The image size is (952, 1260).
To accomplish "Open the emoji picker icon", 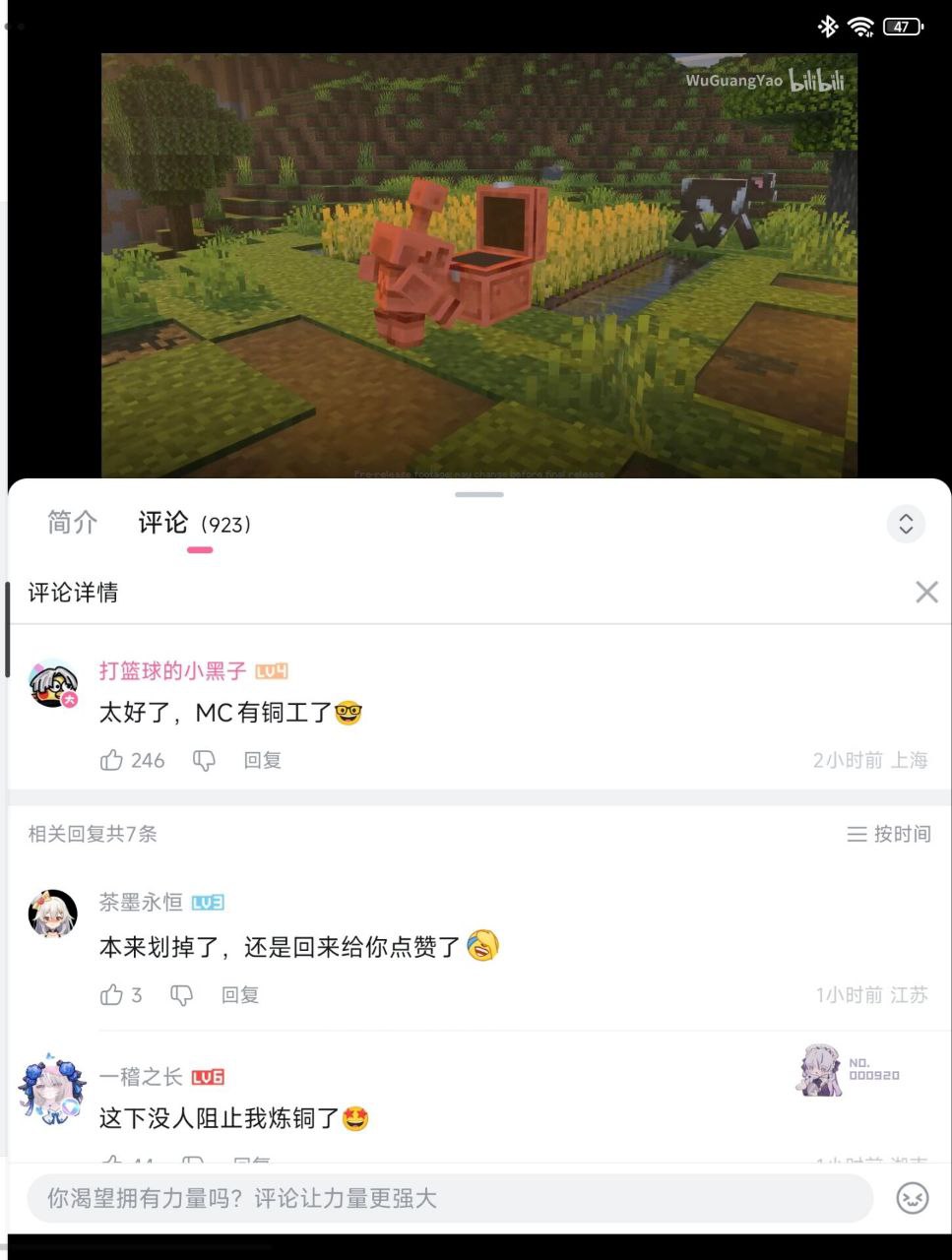I will 913,1198.
